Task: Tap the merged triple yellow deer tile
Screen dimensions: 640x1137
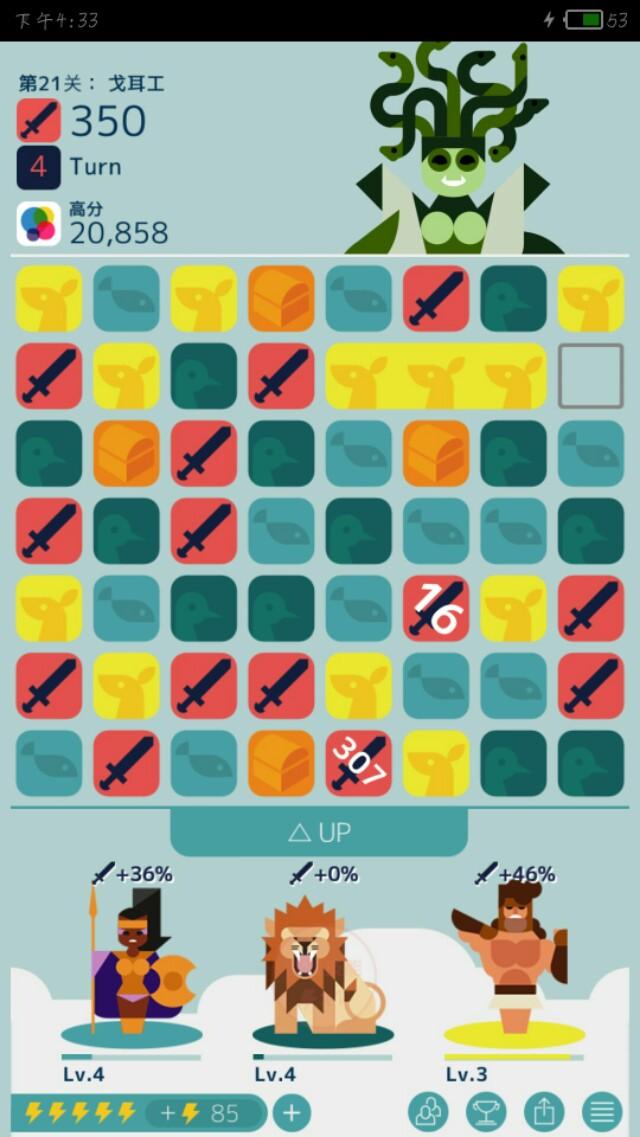Action: pos(436,376)
